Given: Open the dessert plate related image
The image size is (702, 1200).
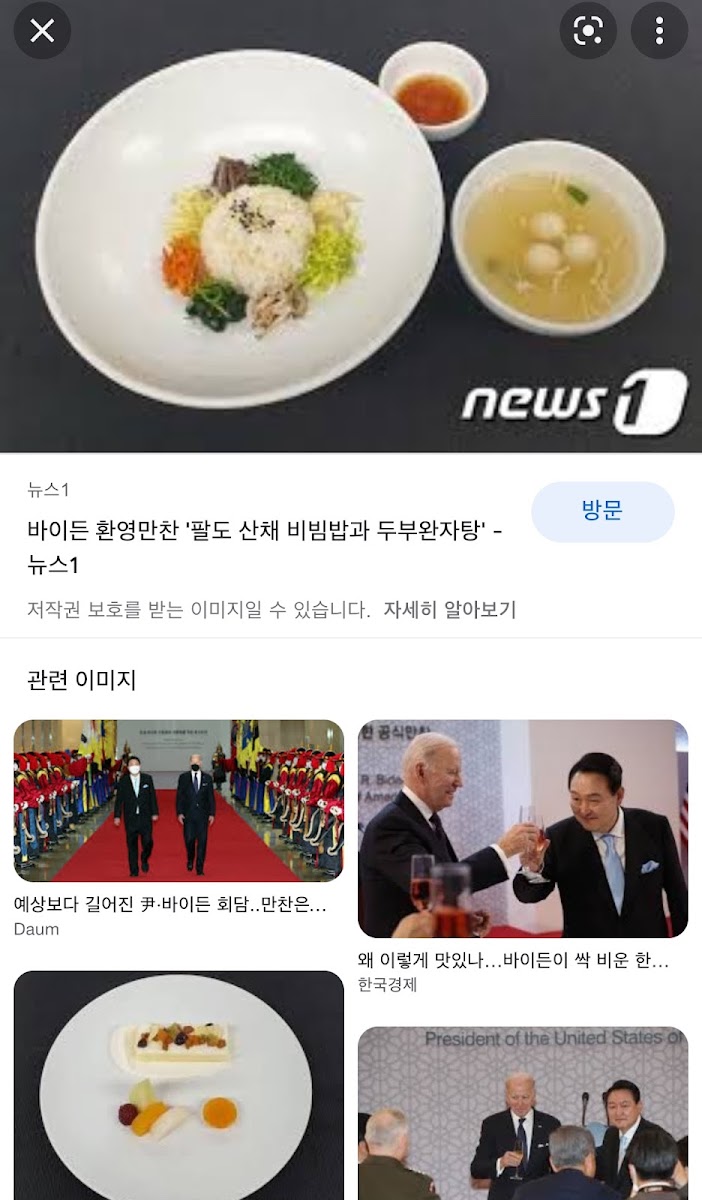Looking at the screenshot, I should coord(179,1085).
